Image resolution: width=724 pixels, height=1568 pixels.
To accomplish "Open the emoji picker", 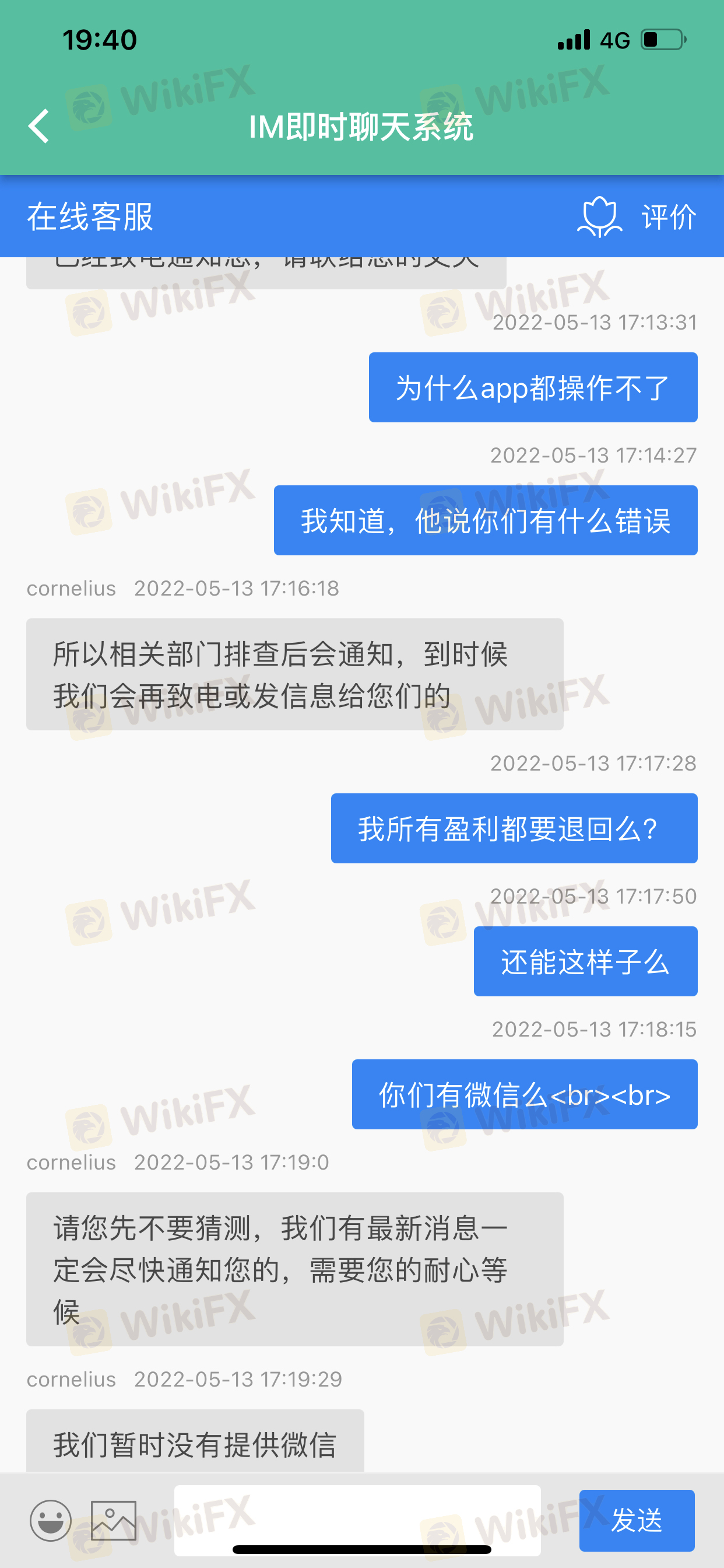I will (x=51, y=1521).
